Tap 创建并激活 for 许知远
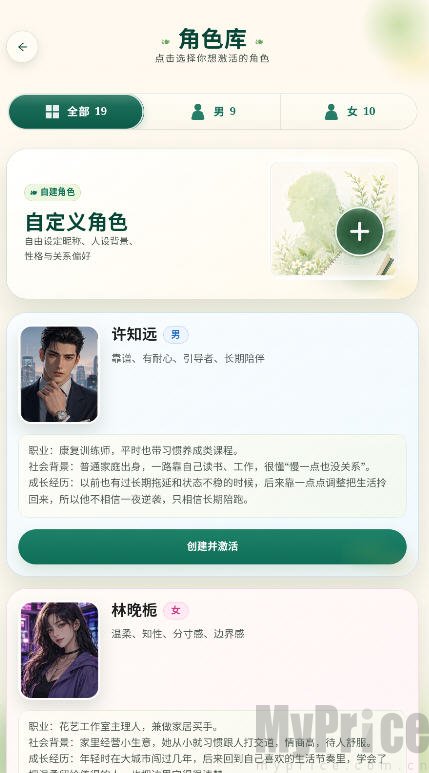 click(x=213, y=546)
